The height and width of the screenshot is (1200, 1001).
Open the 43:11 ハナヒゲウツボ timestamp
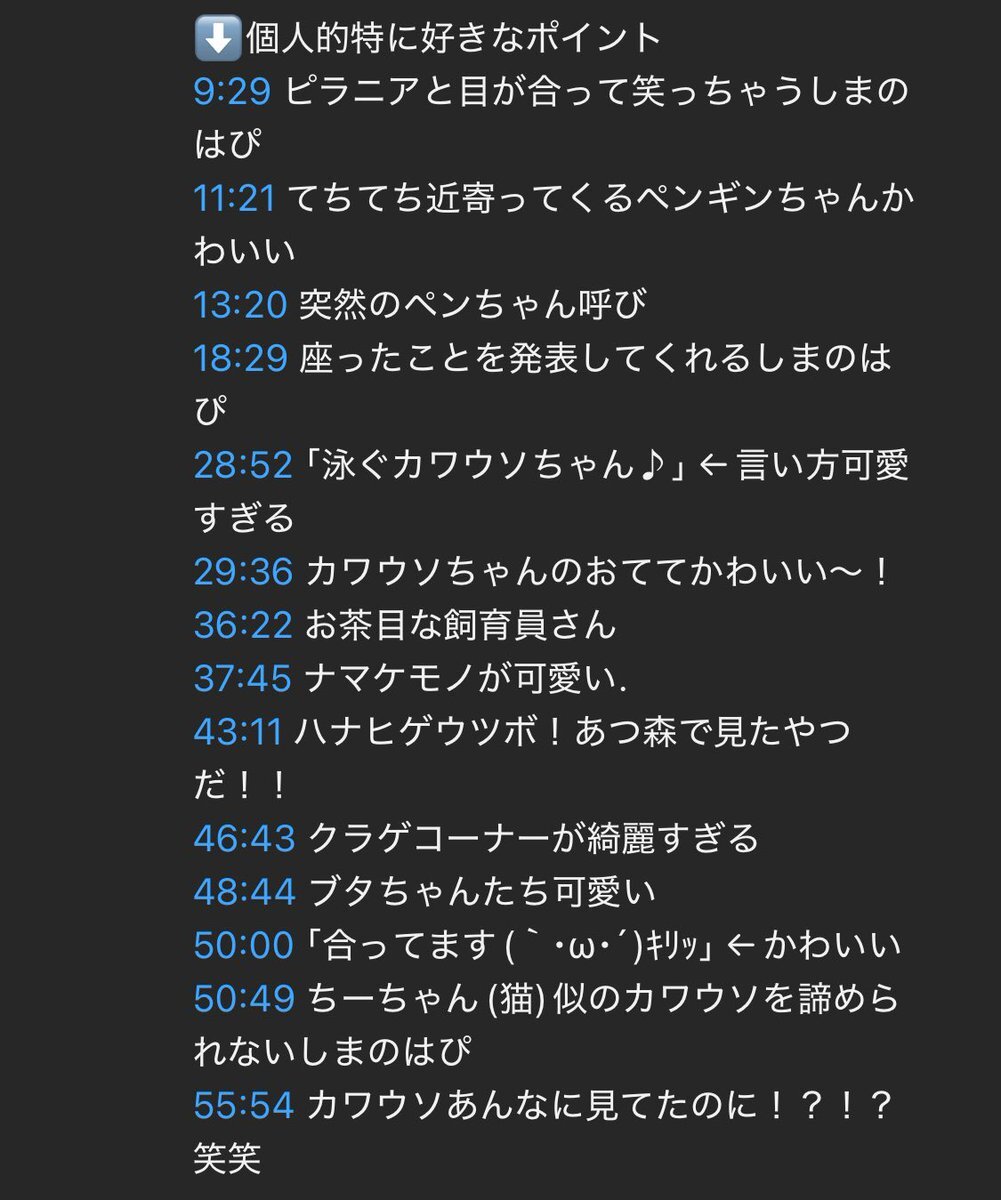coord(239,732)
